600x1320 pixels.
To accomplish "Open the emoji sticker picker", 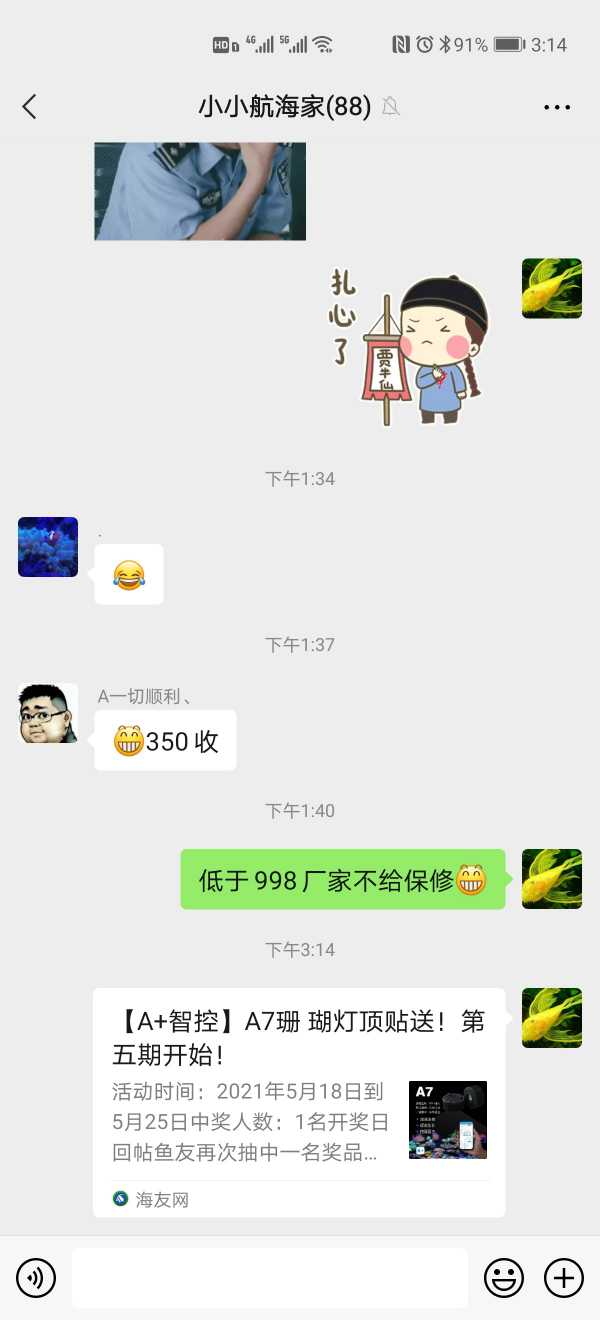I will click(x=504, y=1277).
